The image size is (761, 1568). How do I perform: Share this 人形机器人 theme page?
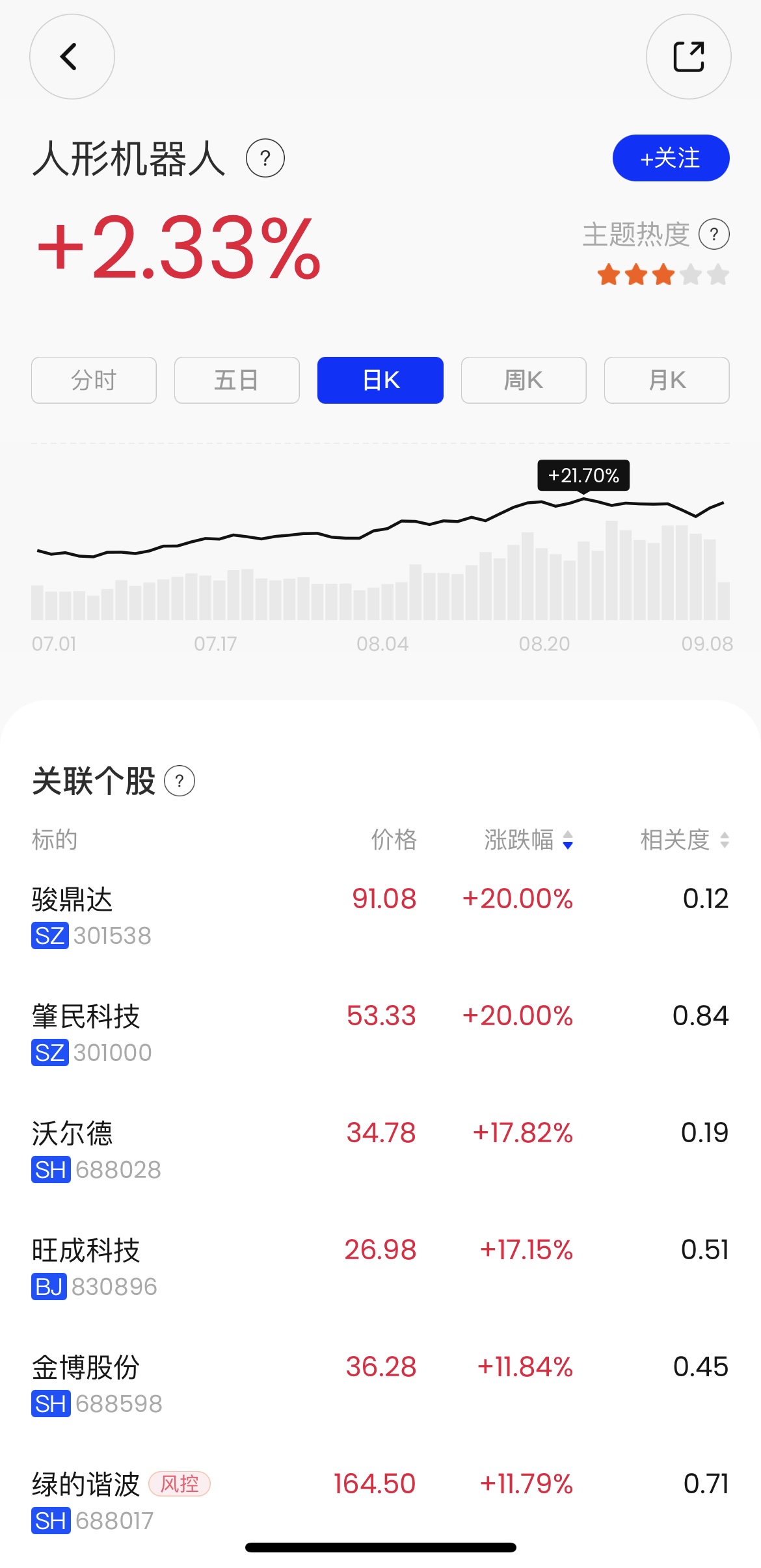click(x=688, y=57)
